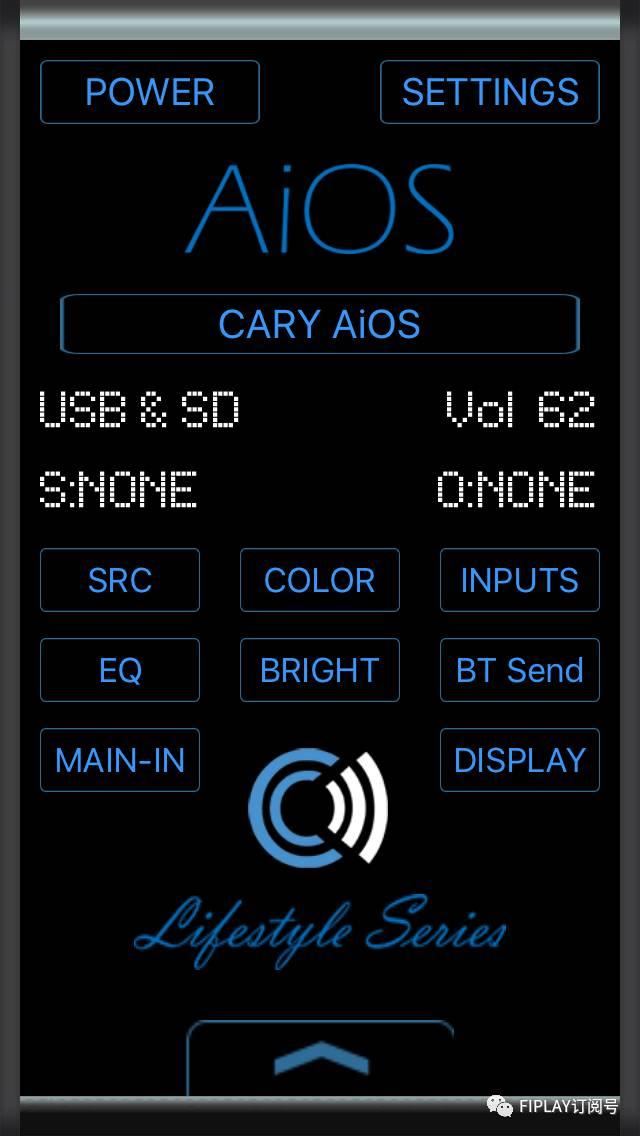640x1136 pixels.
Task: Open the EQ controls
Action: pyautogui.click(x=120, y=670)
